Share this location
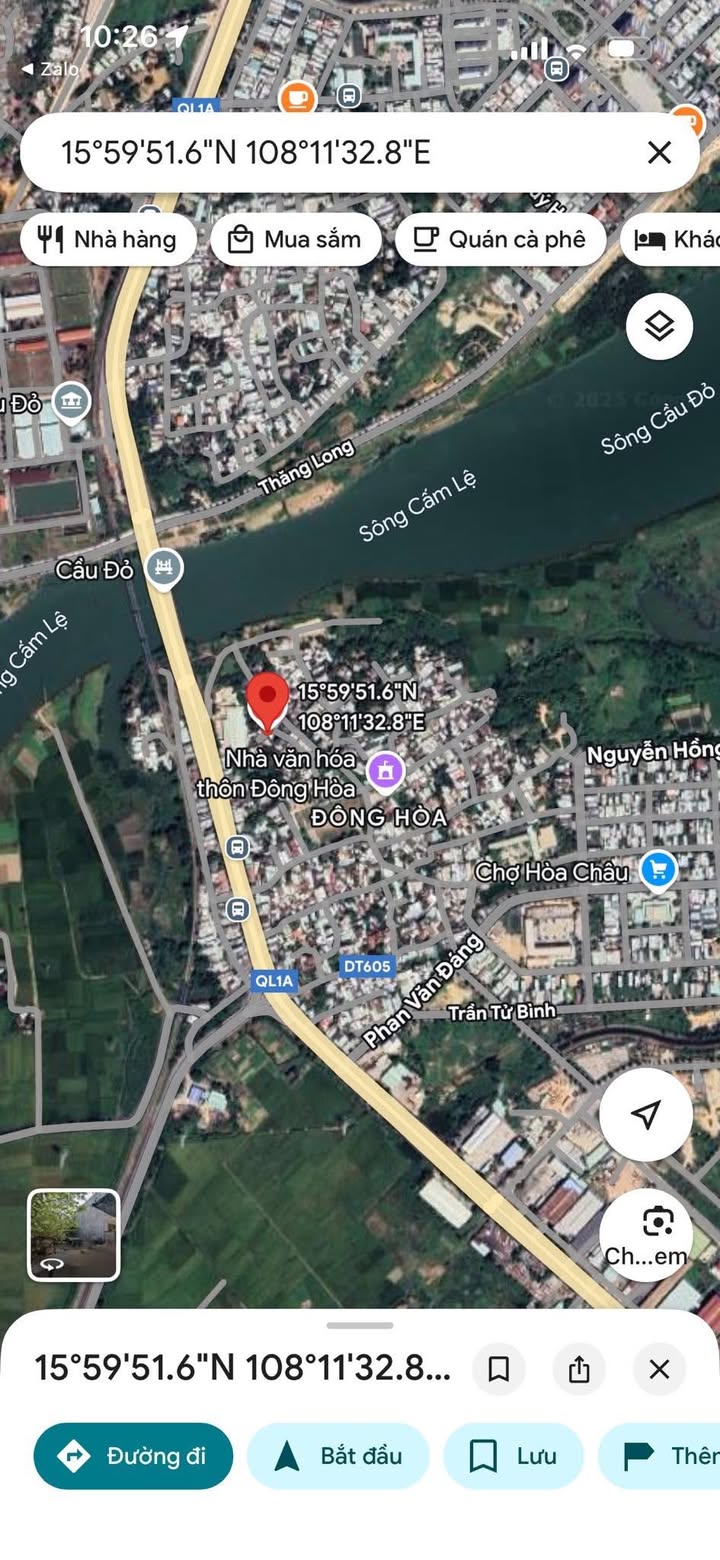Viewport: 720px width, 1560px height. (579, 1369)
